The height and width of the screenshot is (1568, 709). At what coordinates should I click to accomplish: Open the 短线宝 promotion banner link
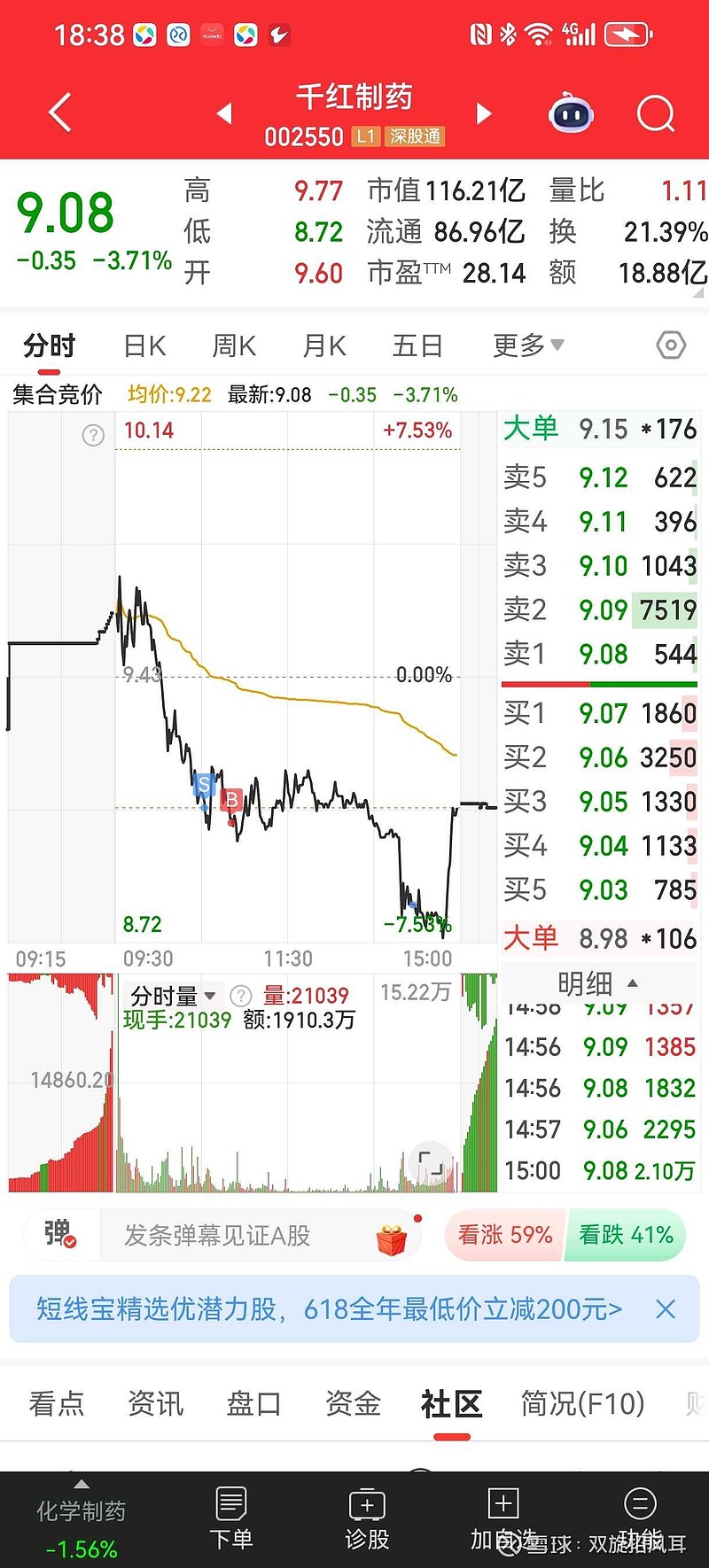328,1308
